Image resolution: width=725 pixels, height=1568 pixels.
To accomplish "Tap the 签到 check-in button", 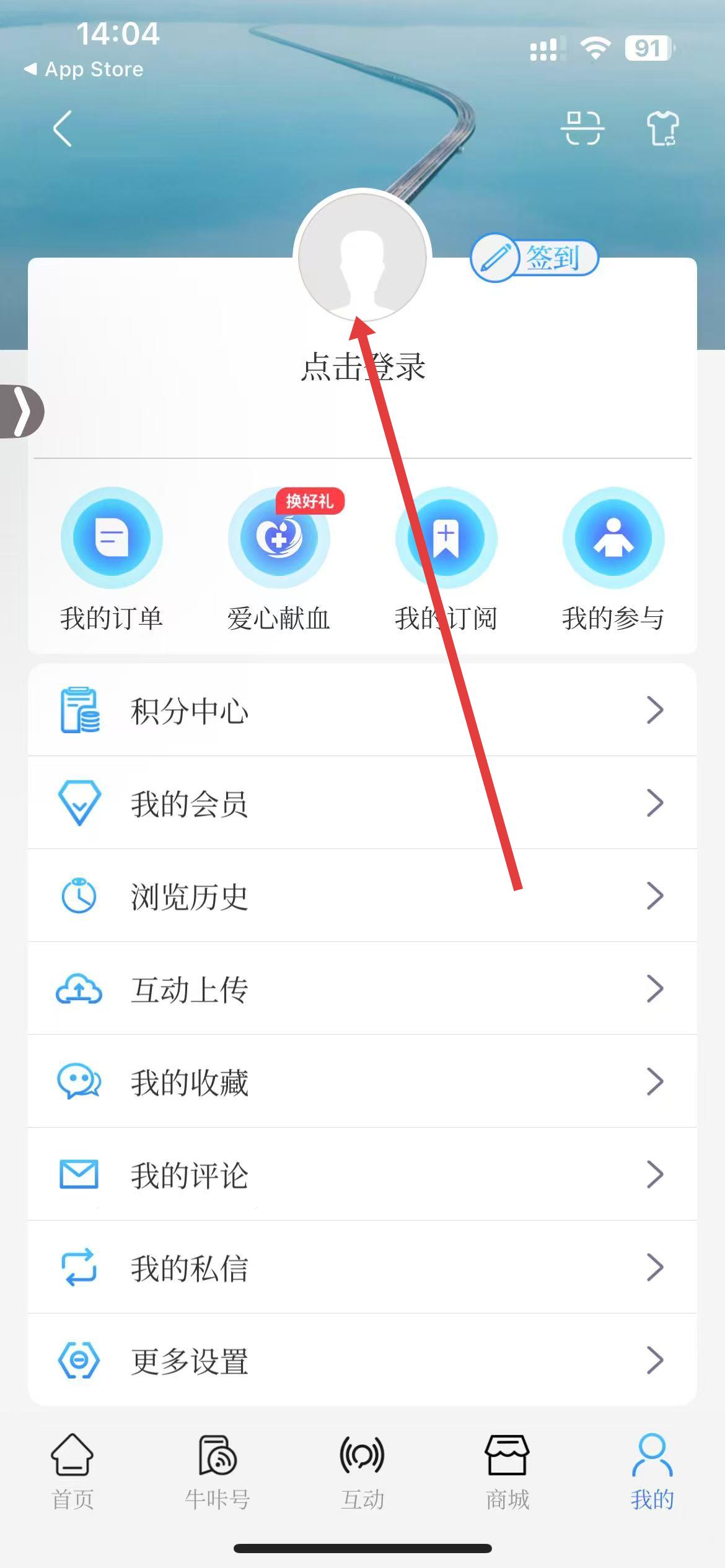I will coord(535,258).
